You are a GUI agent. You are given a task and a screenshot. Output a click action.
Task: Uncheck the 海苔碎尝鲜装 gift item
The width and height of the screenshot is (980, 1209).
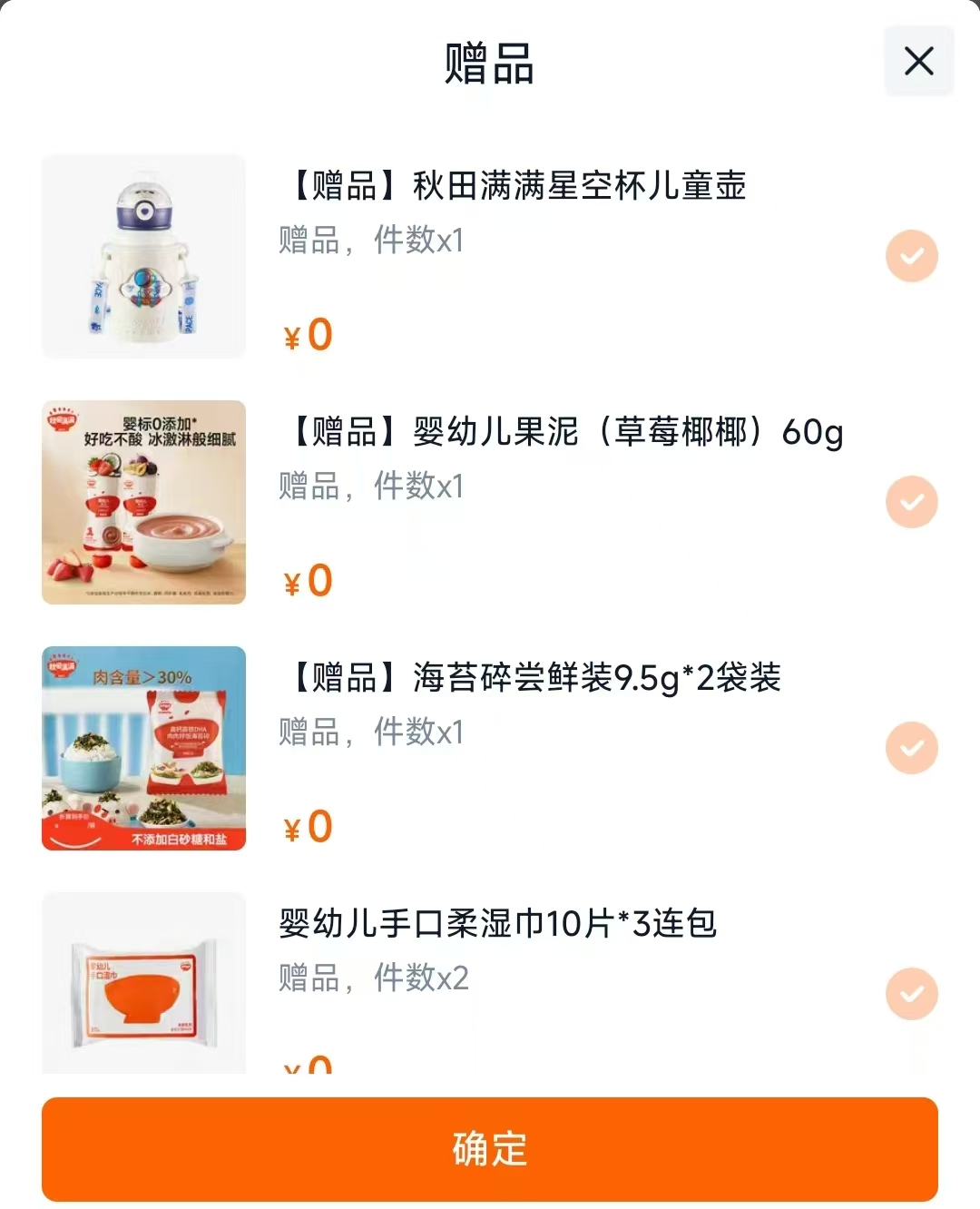(911, 748)
